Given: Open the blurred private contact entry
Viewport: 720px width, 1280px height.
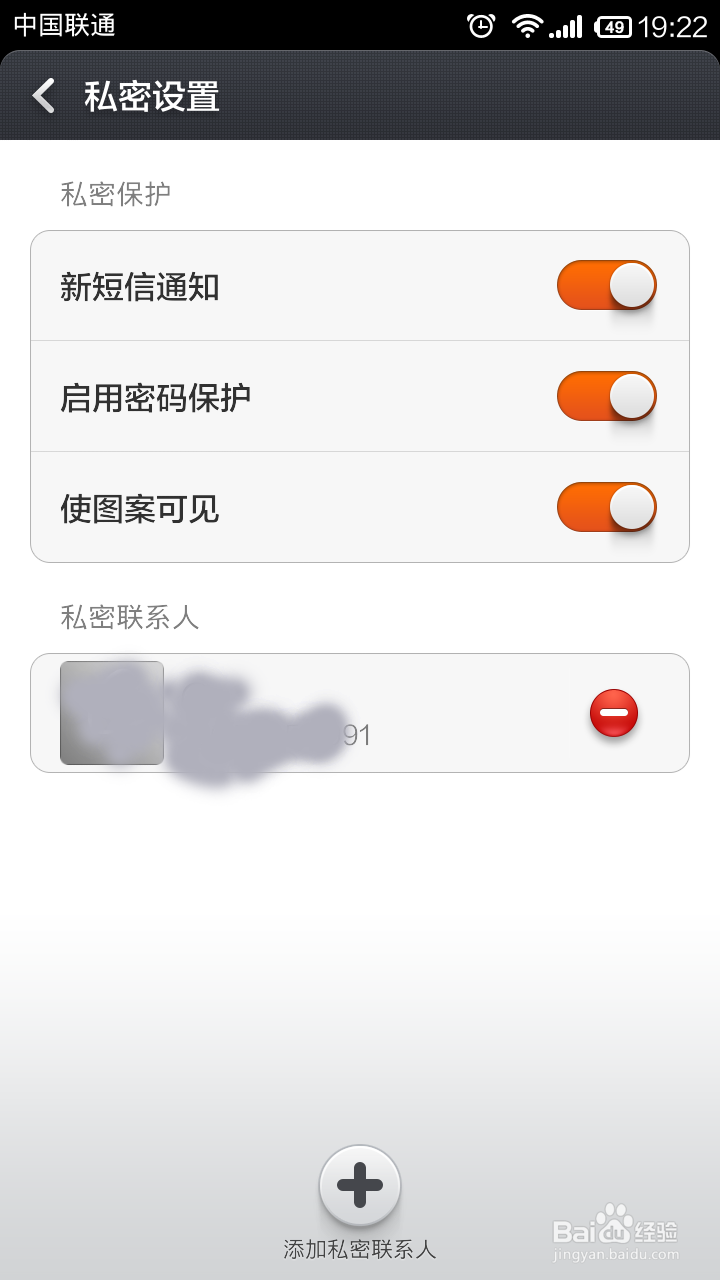Looking at the screenshot, I should point(300,713).
